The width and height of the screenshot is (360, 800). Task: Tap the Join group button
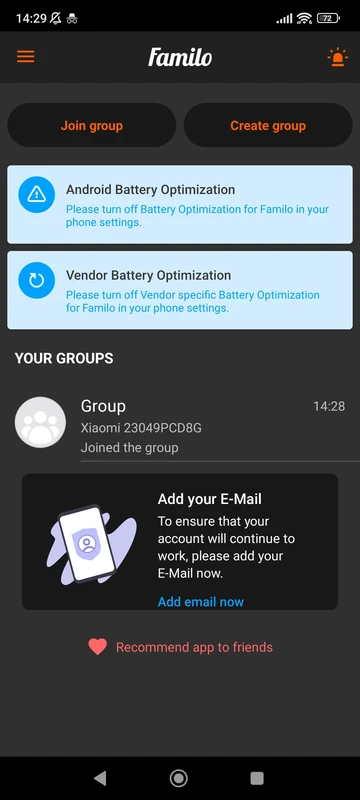click(92, 126)
